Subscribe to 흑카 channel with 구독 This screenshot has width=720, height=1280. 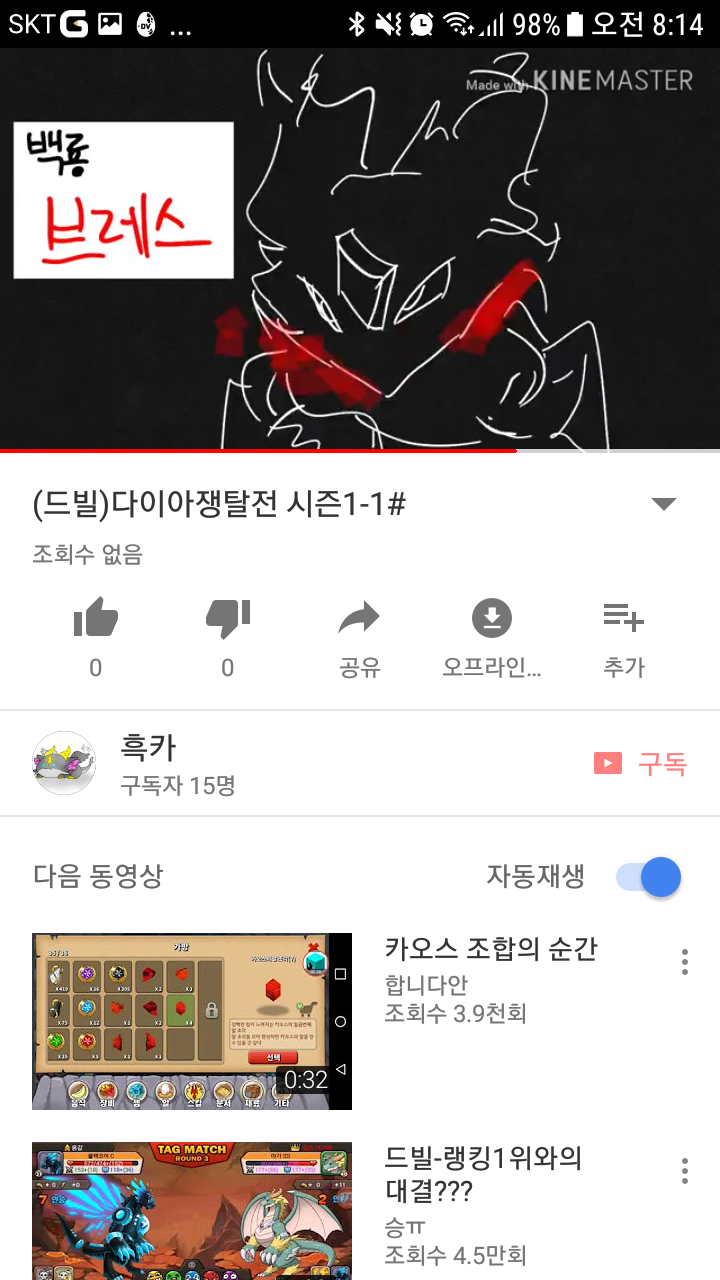(x=641, y=764)
